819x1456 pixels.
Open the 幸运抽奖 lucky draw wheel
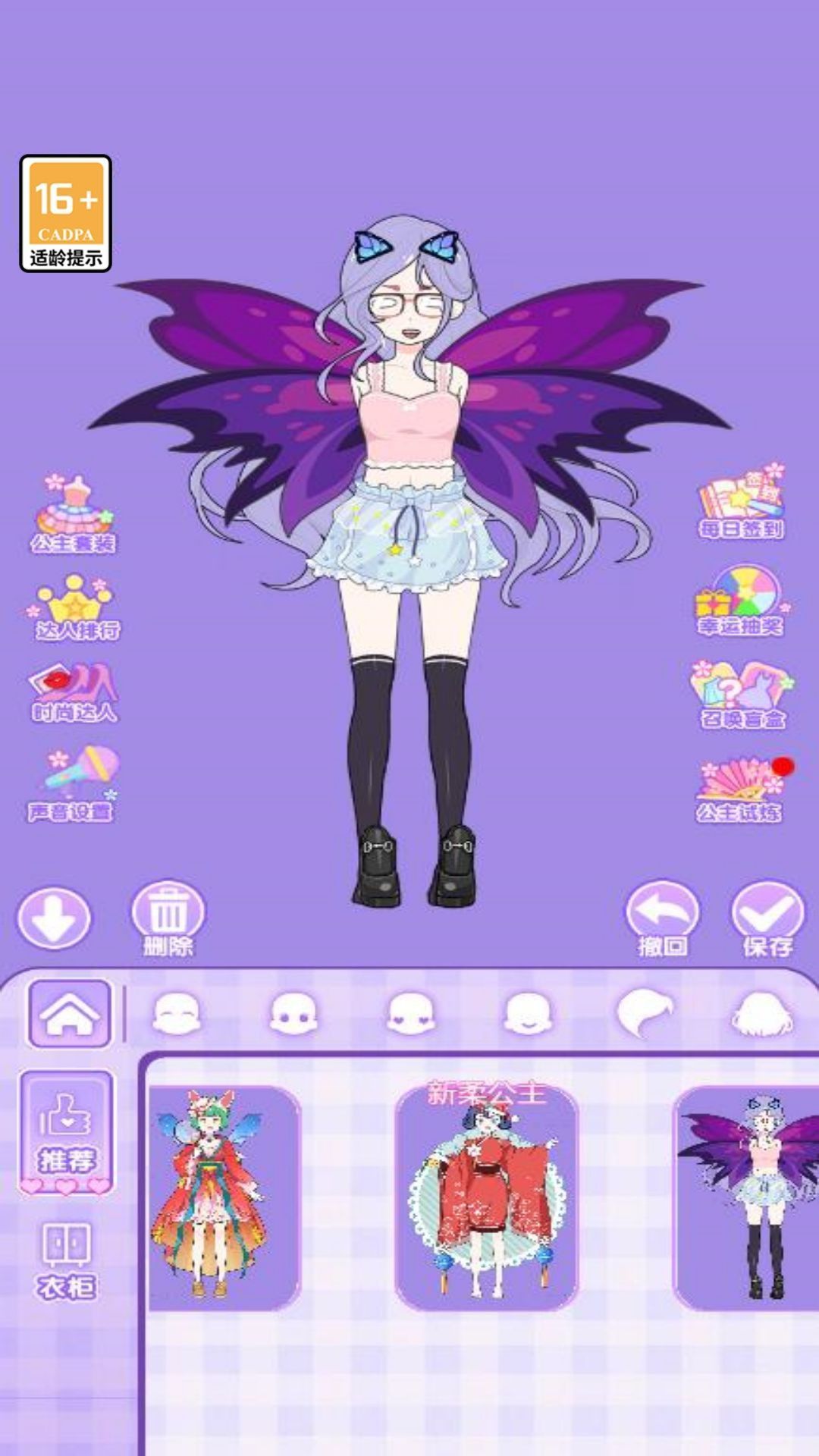pos(740,600)
